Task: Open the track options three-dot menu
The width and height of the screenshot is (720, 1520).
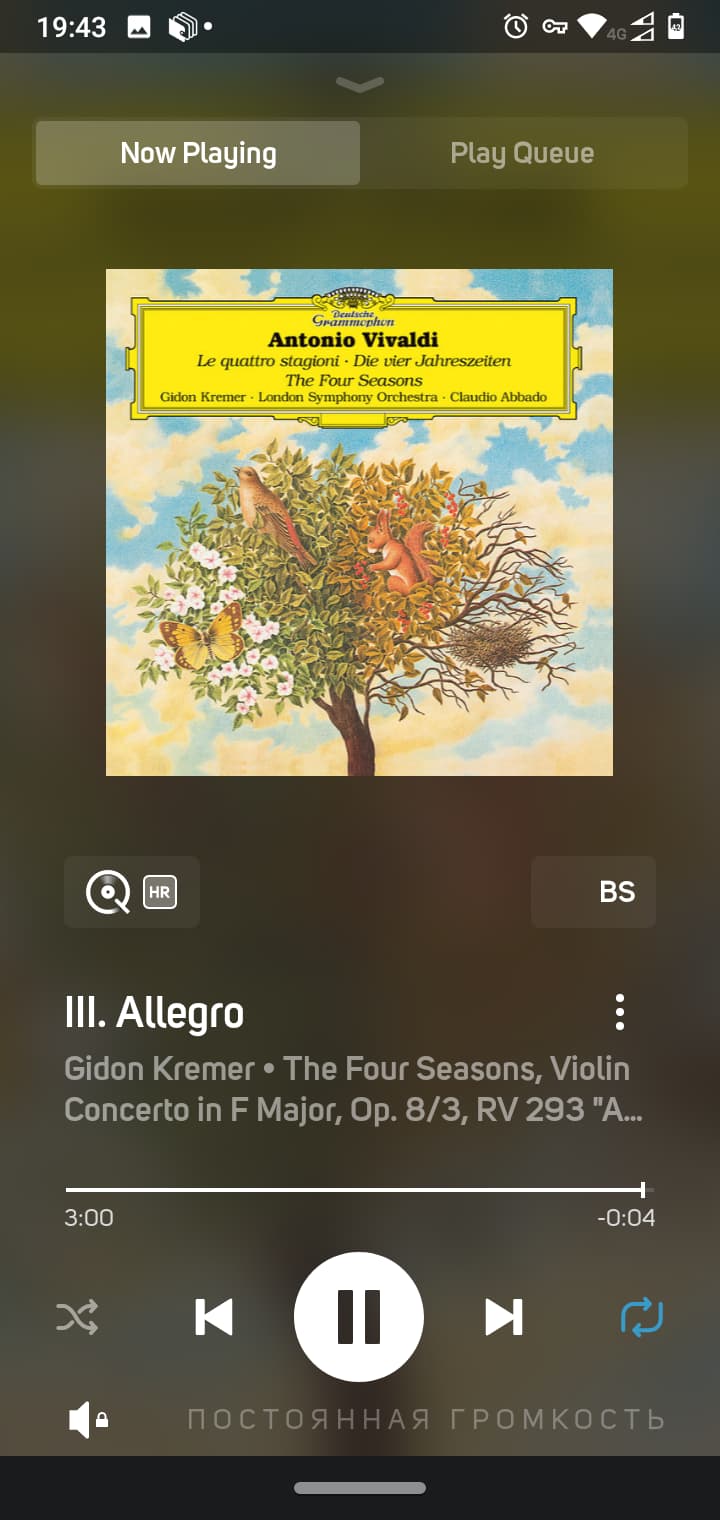Action: pyautogui.click(x=620, y=1012)
